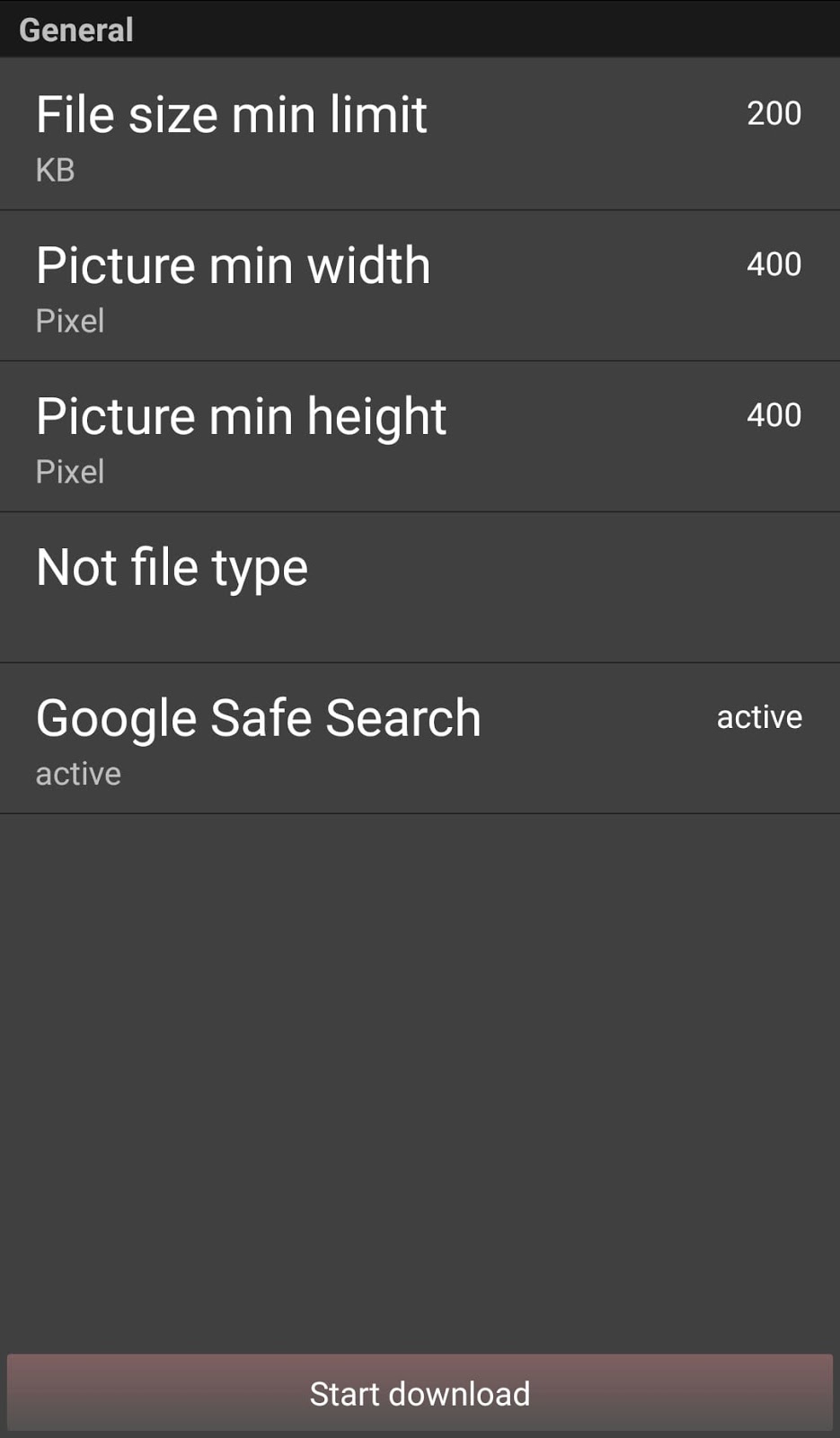840x1438 pixels.
Task: Edit the Picture min width value
Action: [x=420, y=286]
